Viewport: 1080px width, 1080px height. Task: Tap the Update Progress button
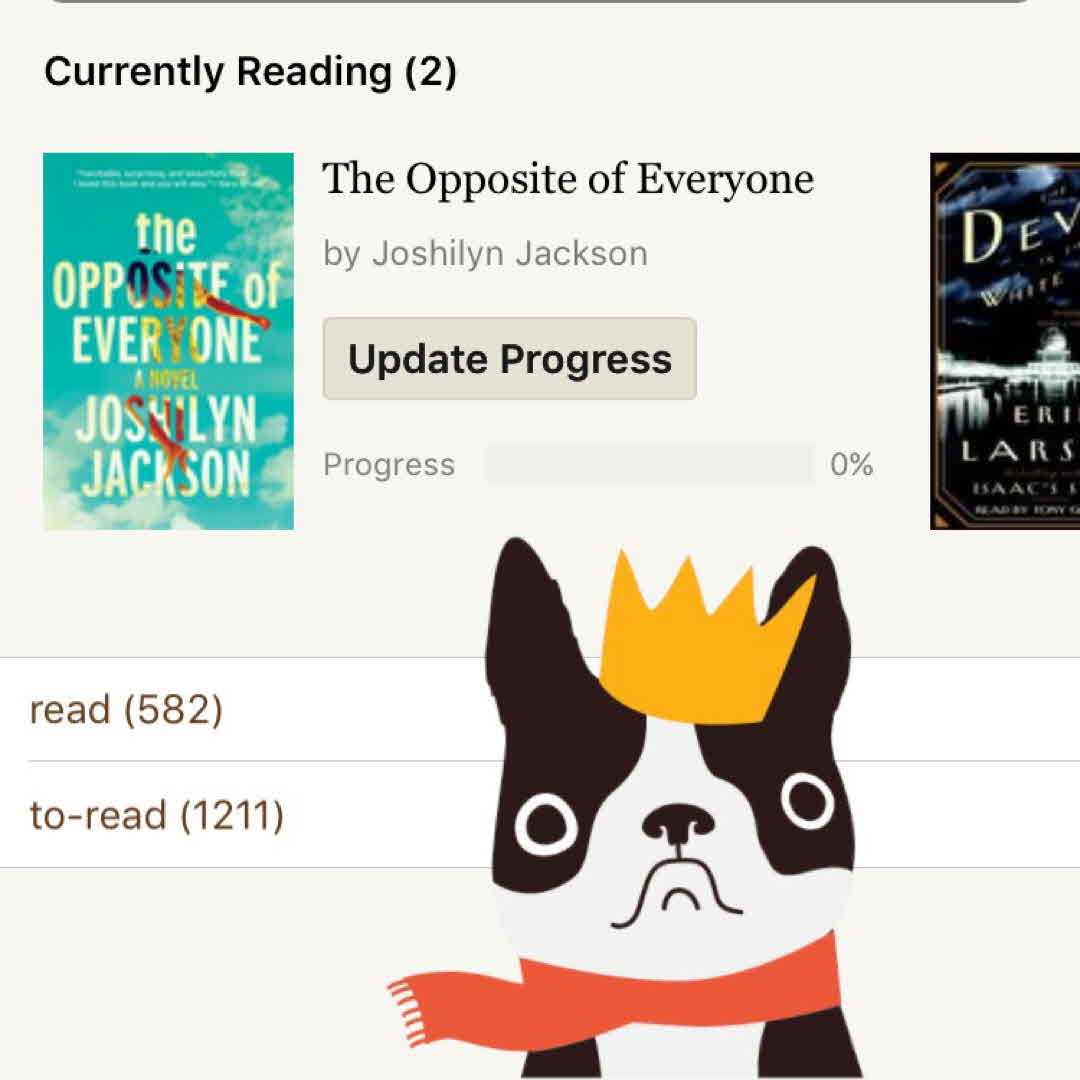[x=509, y=359]
